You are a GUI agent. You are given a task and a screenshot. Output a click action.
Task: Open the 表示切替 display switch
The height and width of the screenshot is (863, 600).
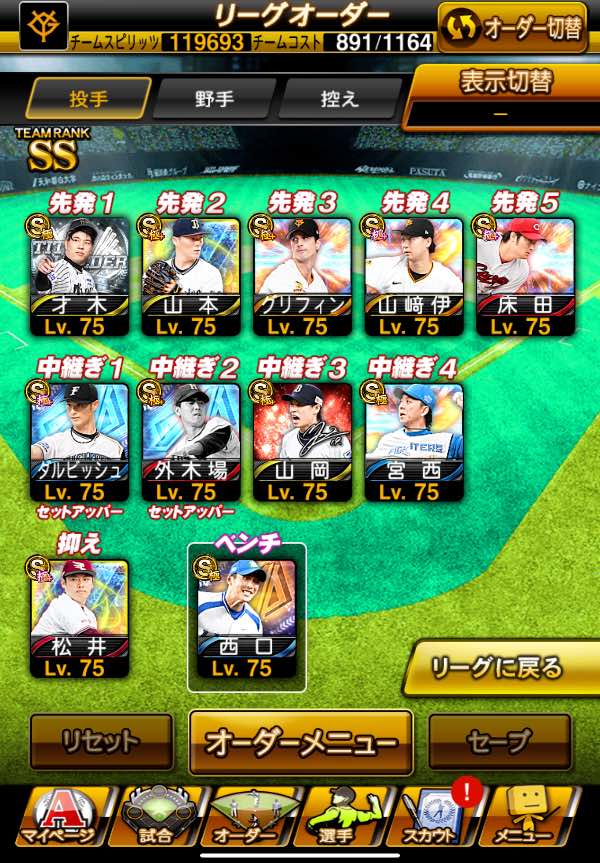504,97
